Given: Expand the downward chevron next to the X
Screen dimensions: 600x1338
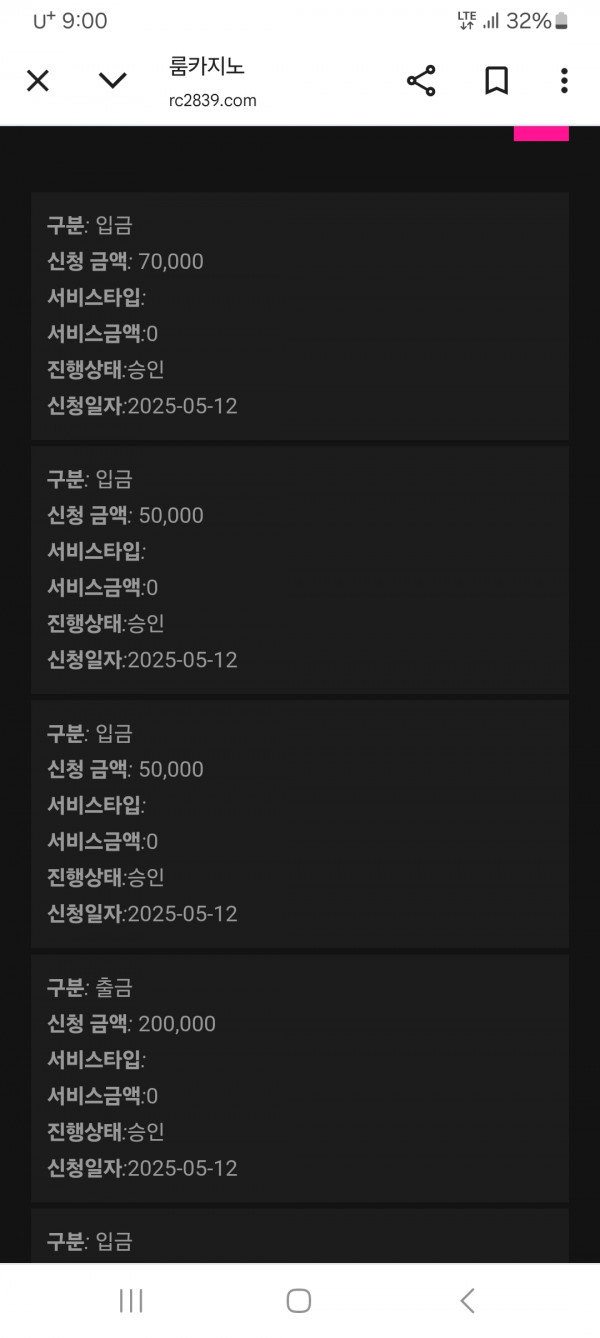Looking at the screenshot, I should pos(113,81).
